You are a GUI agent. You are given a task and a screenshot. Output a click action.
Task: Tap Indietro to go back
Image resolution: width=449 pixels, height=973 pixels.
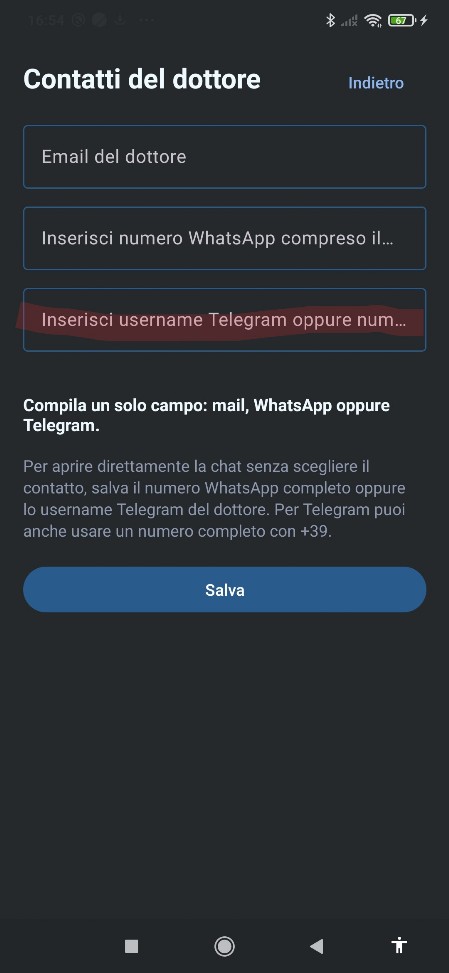coord(376,83)
